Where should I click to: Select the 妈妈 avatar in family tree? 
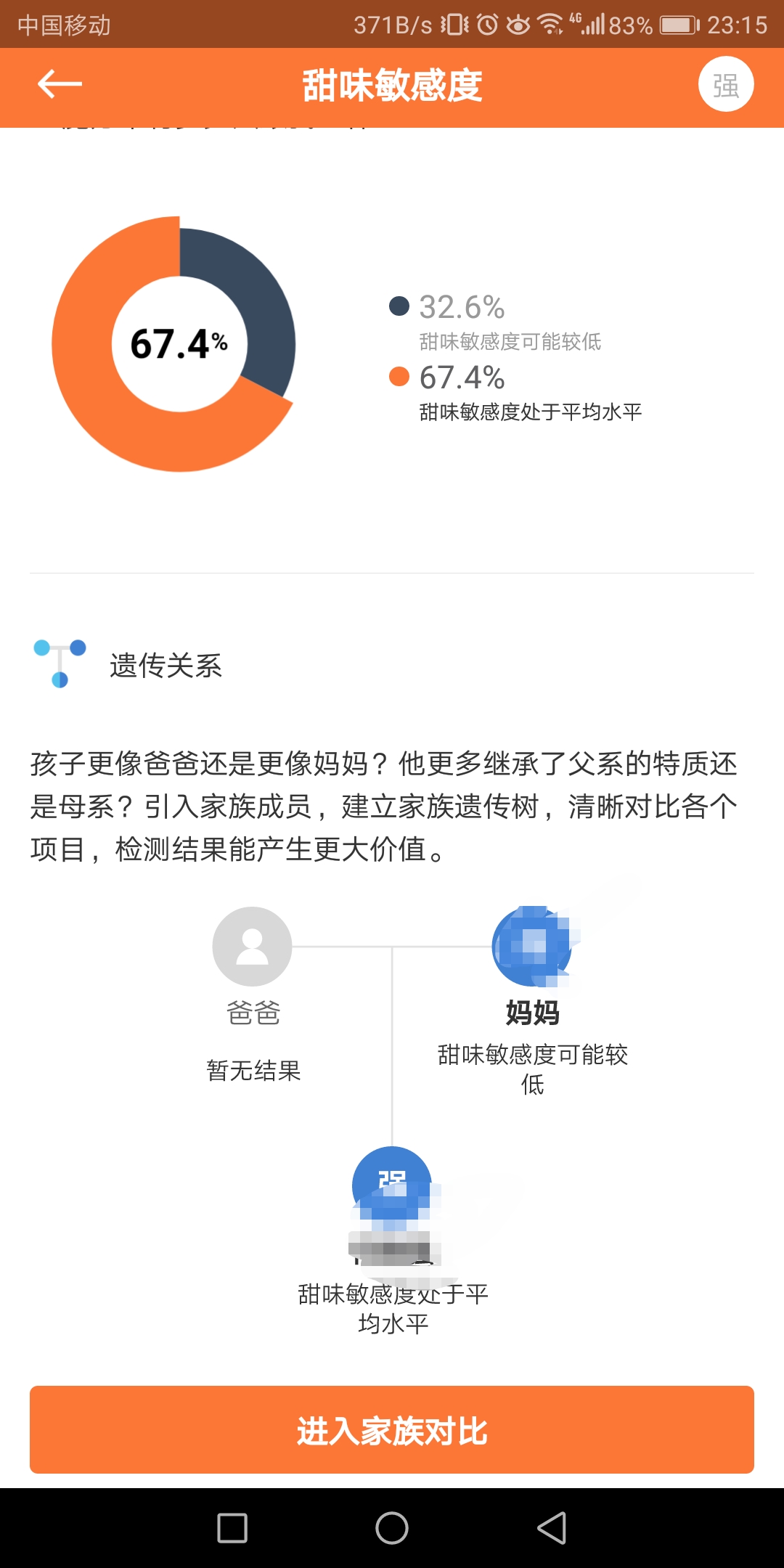point(533,947)
